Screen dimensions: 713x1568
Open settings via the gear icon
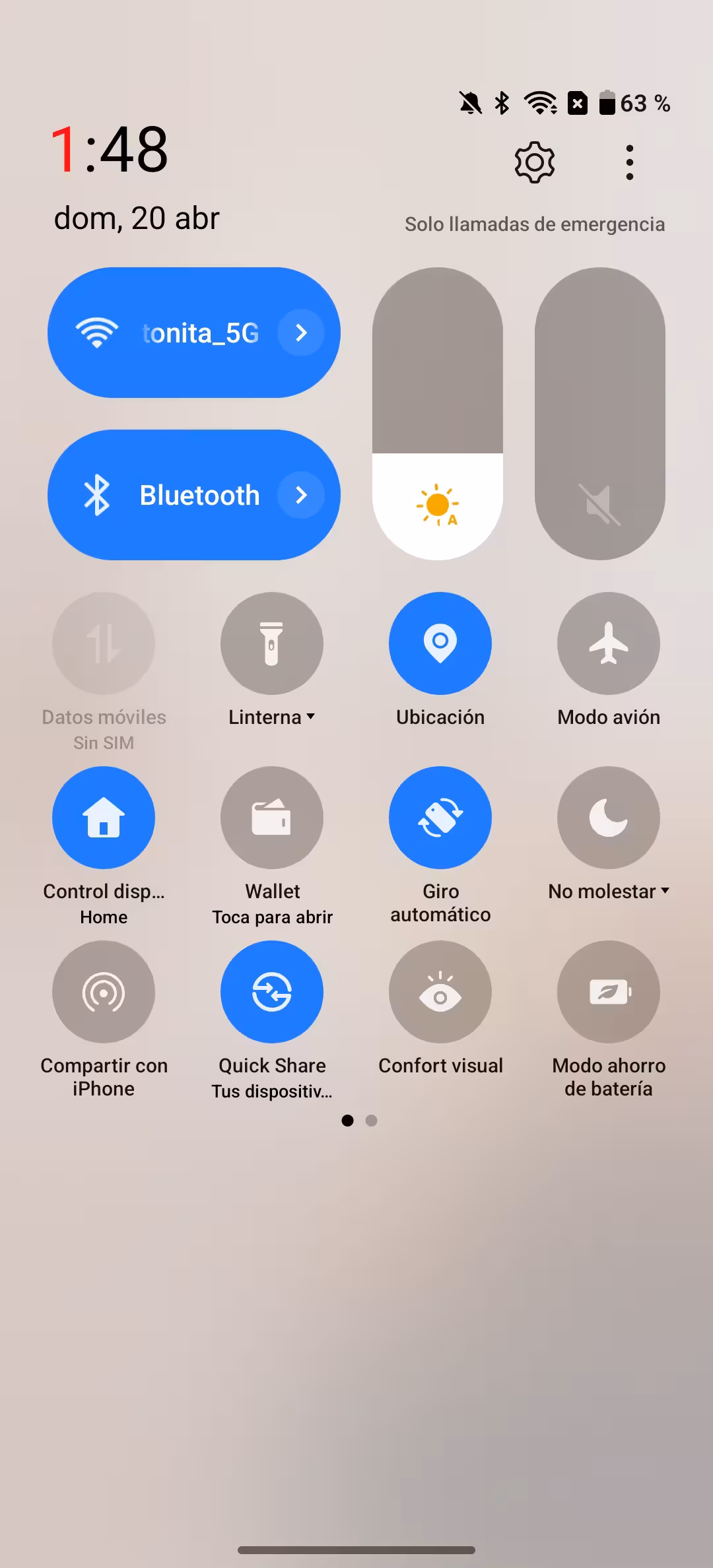click(x=534, y=162)
